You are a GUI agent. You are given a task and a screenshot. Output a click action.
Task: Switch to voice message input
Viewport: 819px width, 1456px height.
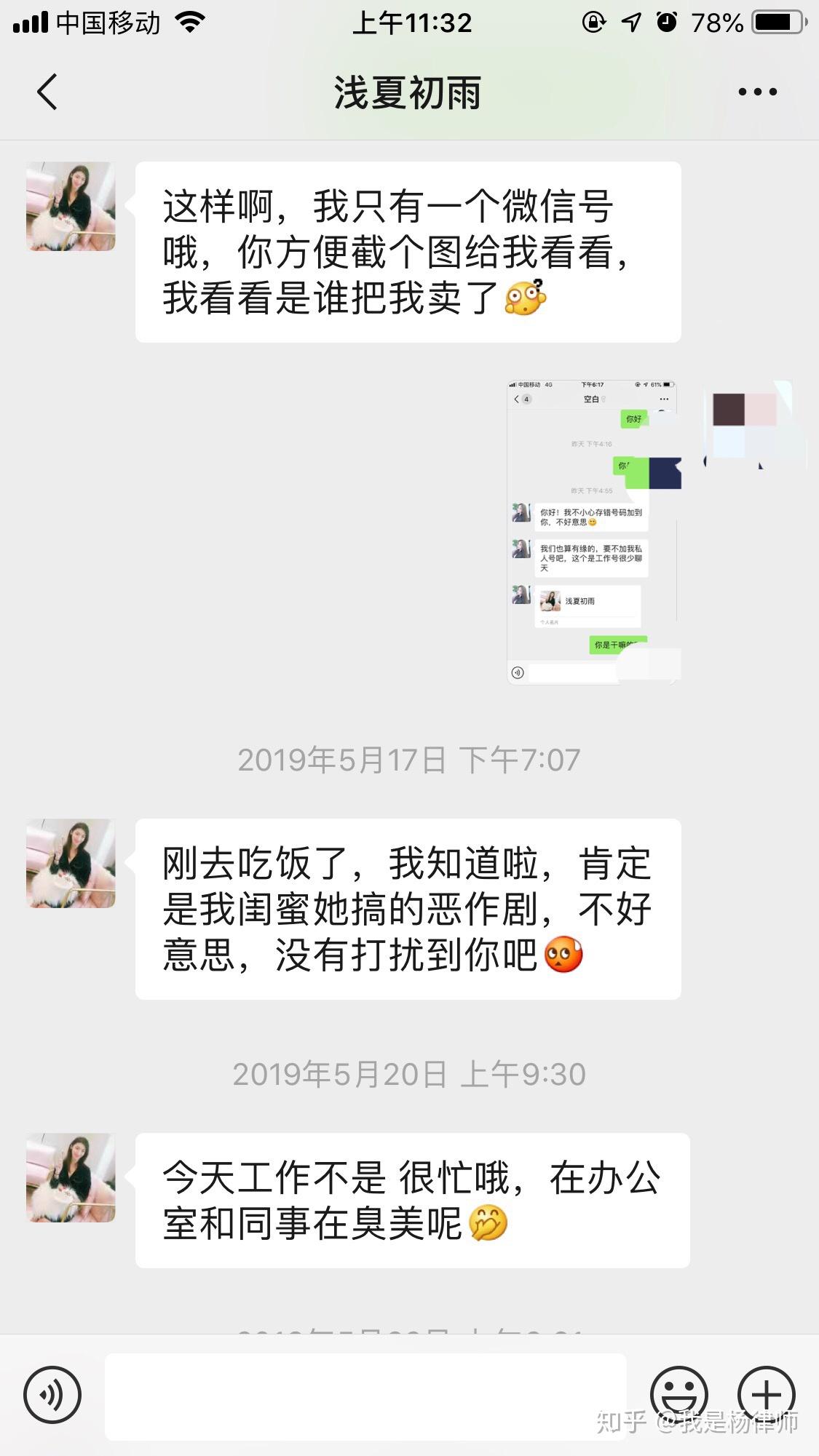(x=52, y=1395)
